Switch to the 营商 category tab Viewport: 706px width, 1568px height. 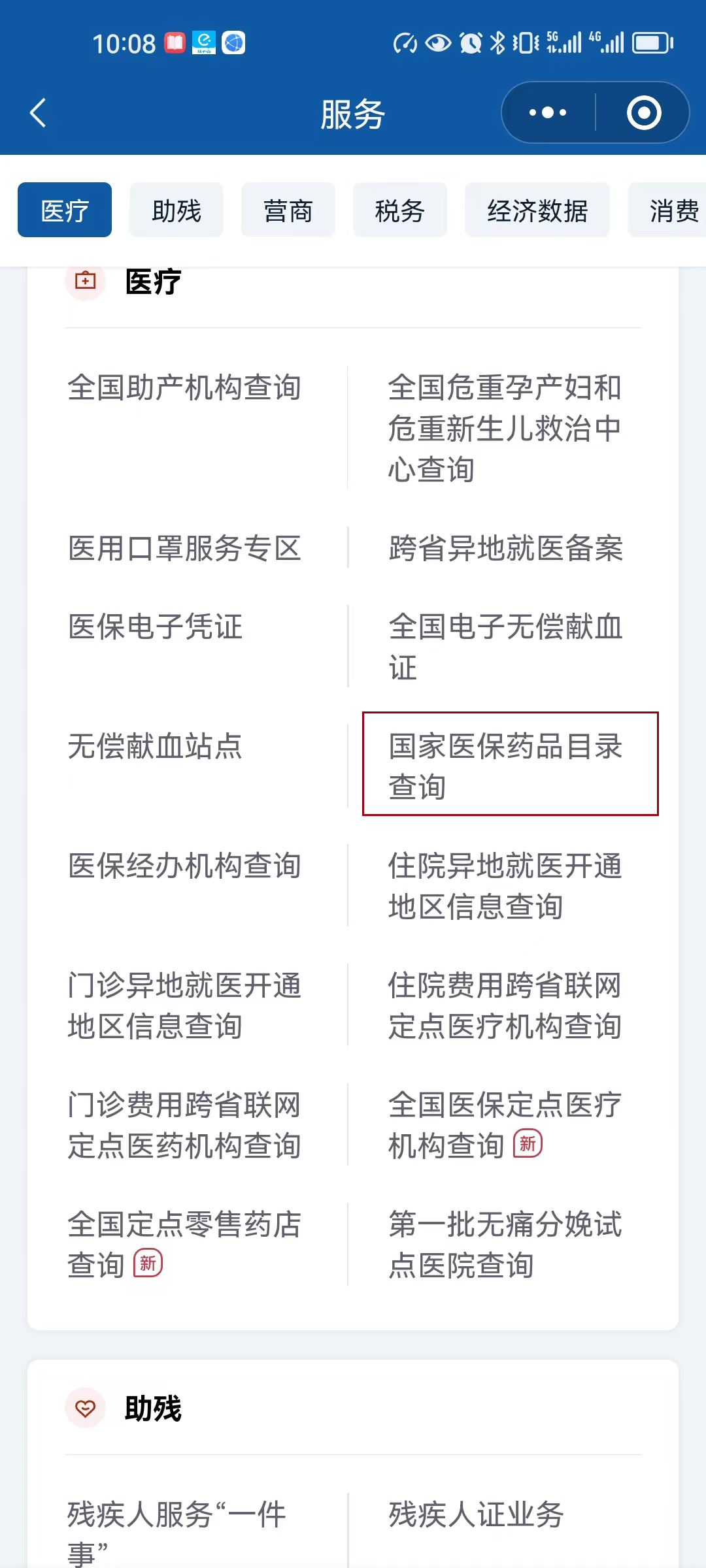tap(288, 210)
